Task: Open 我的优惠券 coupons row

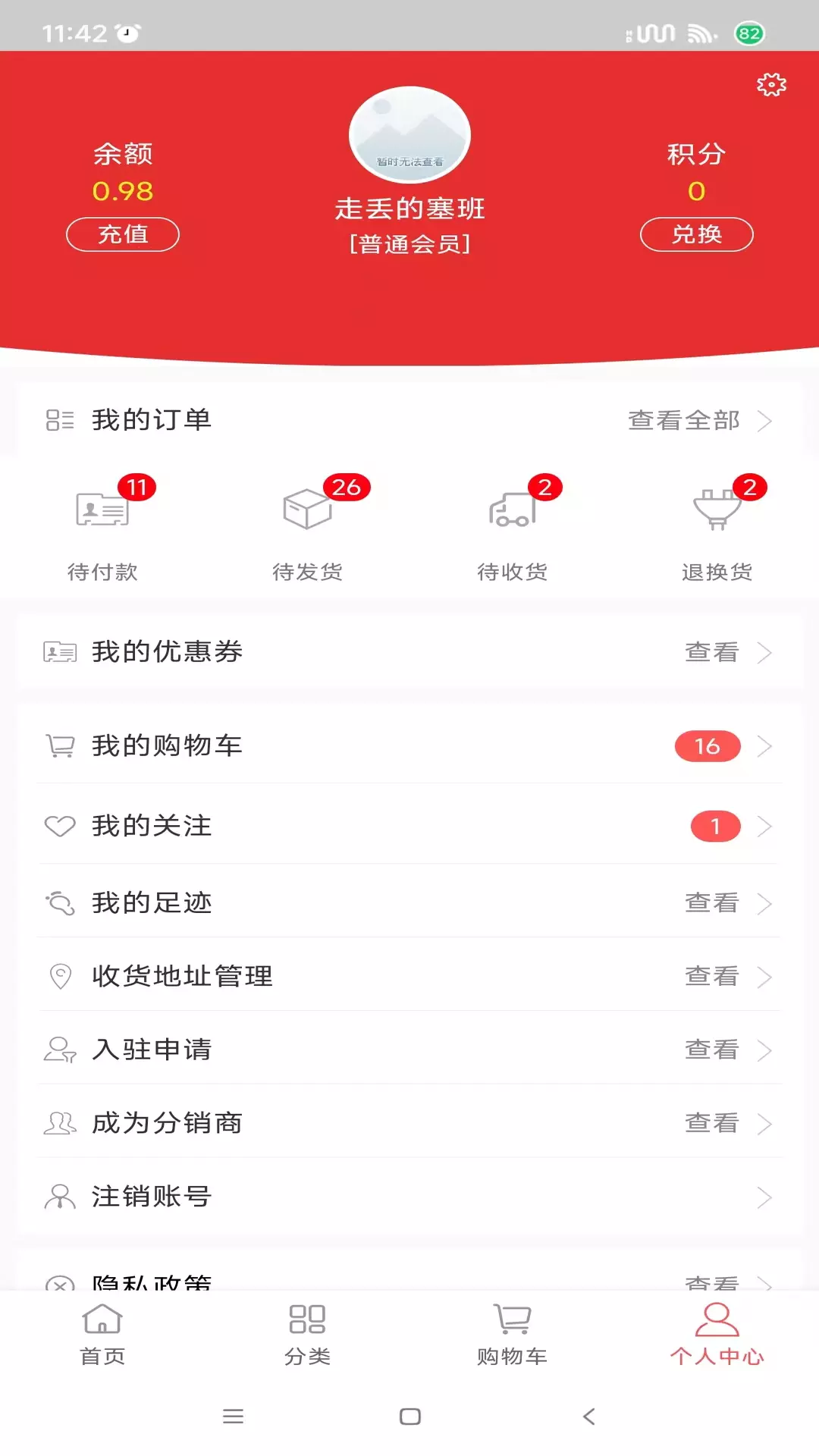Action: [x=409, y=652]
